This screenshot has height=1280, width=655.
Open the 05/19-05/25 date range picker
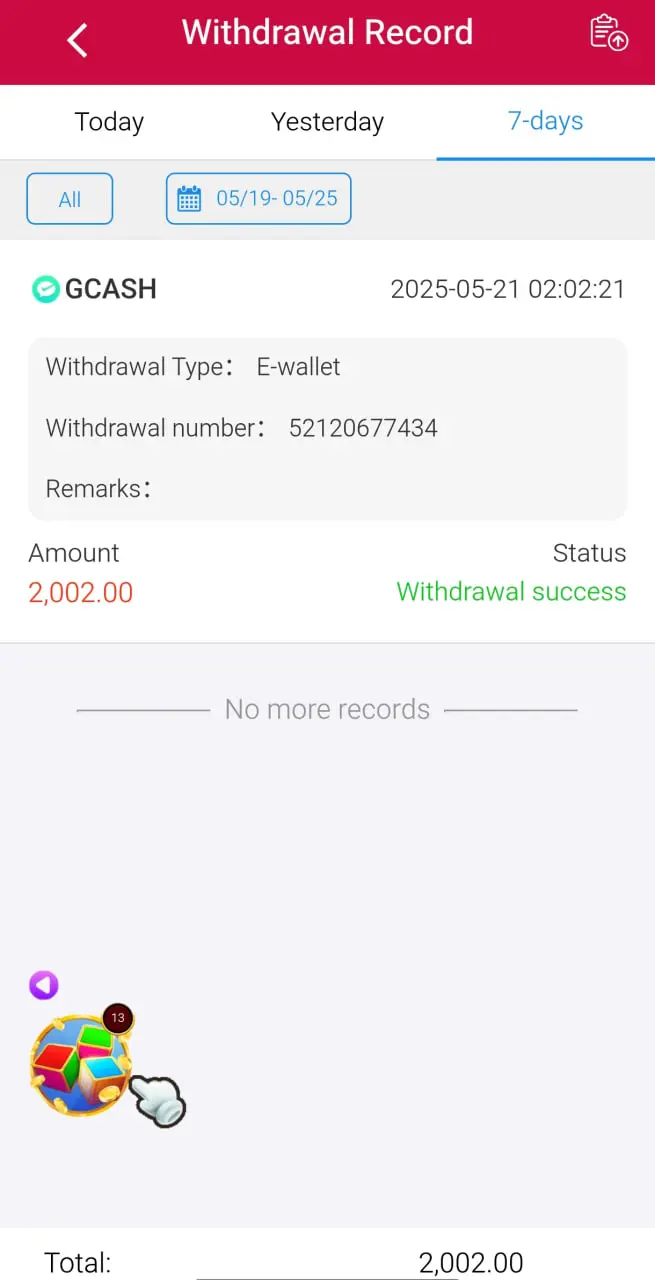pyautogui.click(x=259, y=198)
